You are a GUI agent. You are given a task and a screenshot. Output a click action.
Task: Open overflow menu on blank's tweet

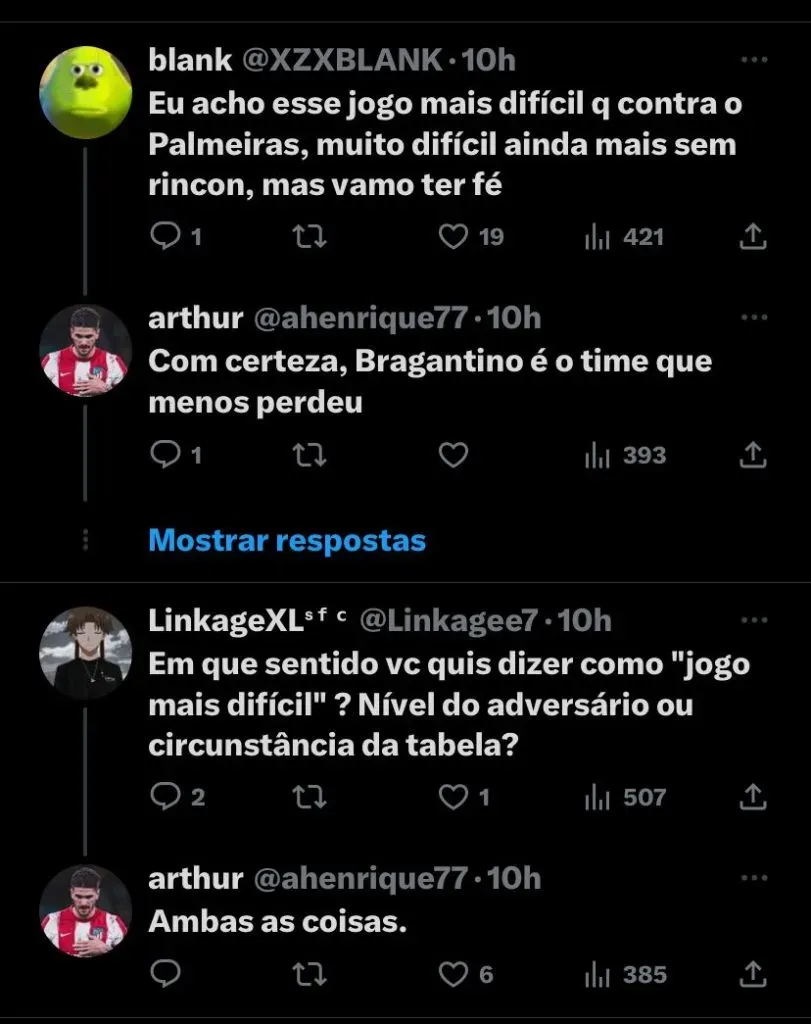(x=753, y=60)
